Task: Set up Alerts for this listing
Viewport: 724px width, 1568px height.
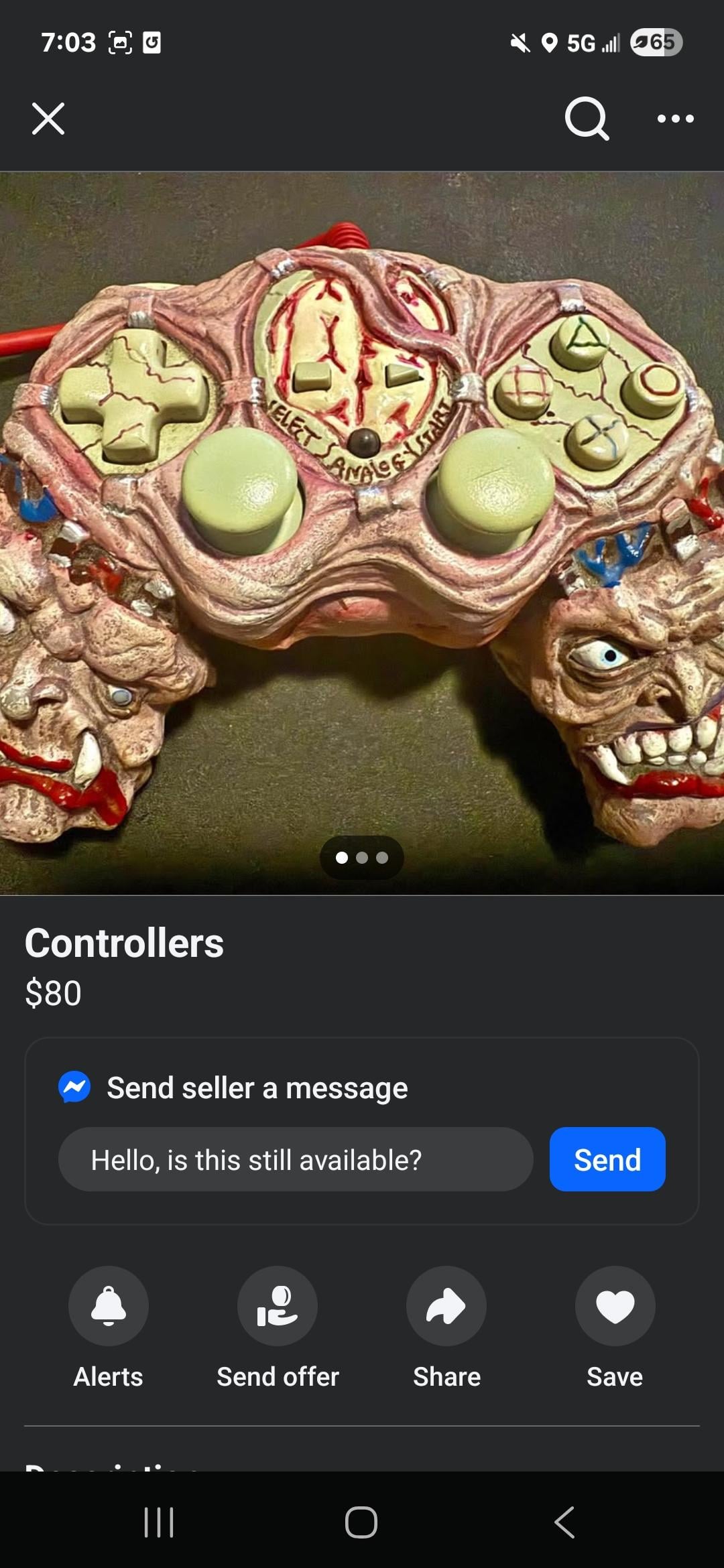Action: click(x=109, y=1306)
